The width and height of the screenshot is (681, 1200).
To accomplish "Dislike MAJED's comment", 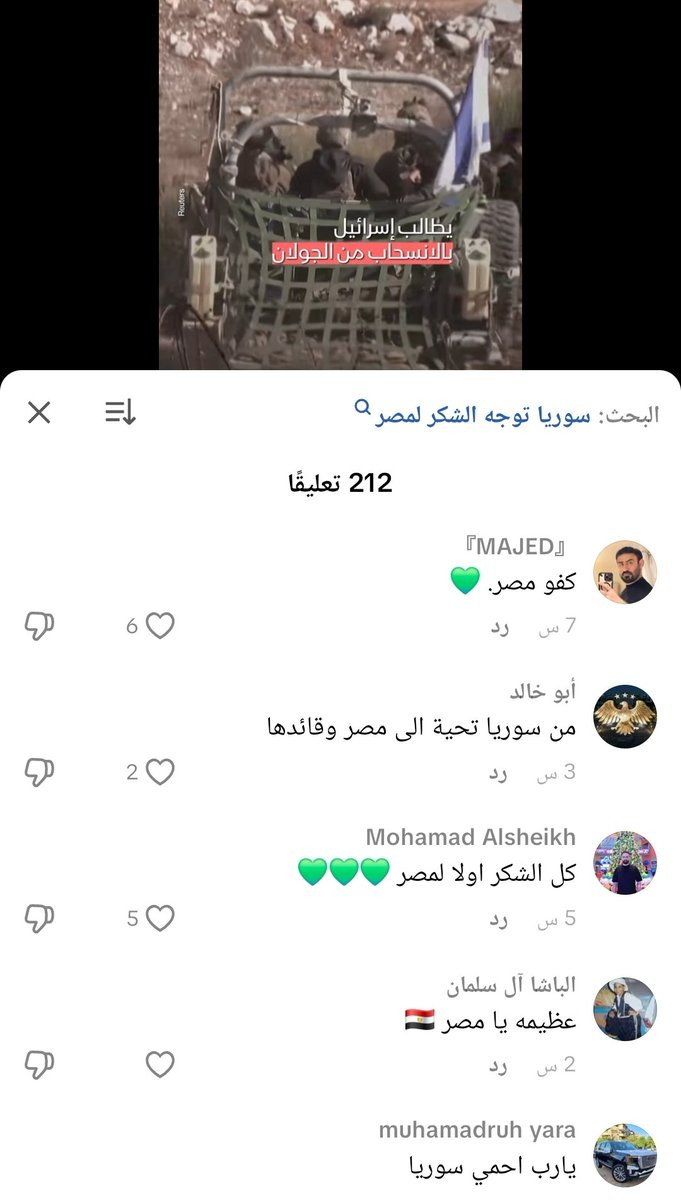I will pyautogui.click(x=38, y=627).
